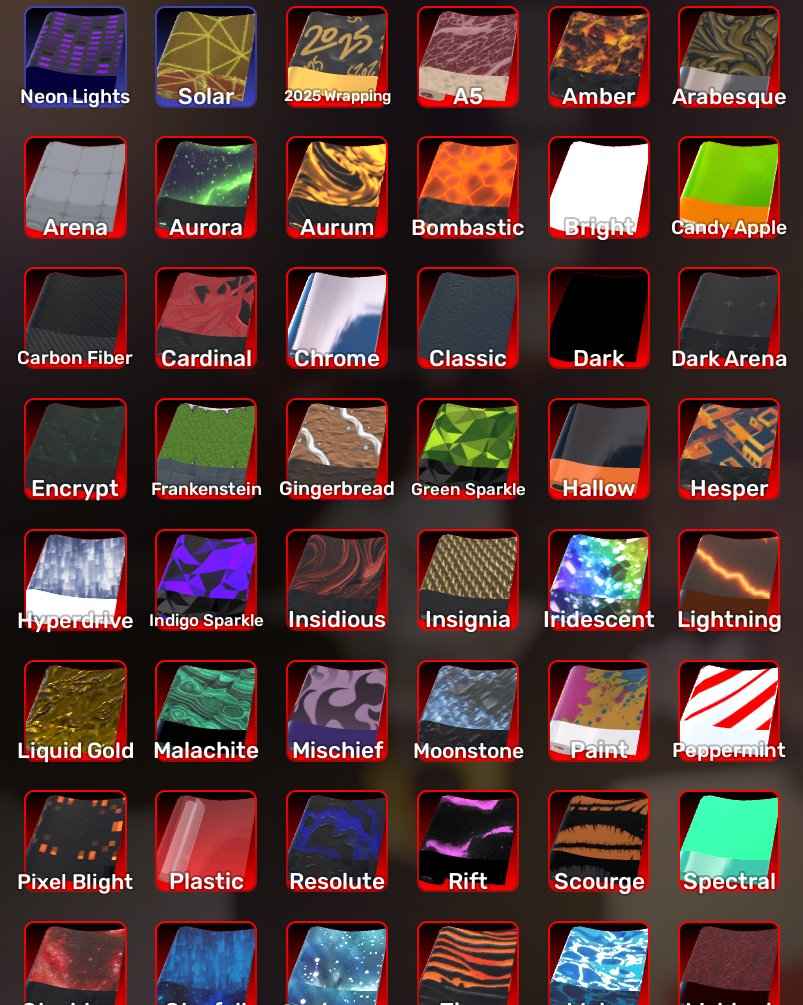Choose the Solar wrap tile
This screenshot has width=803, height=1005.
pos(206,57)
